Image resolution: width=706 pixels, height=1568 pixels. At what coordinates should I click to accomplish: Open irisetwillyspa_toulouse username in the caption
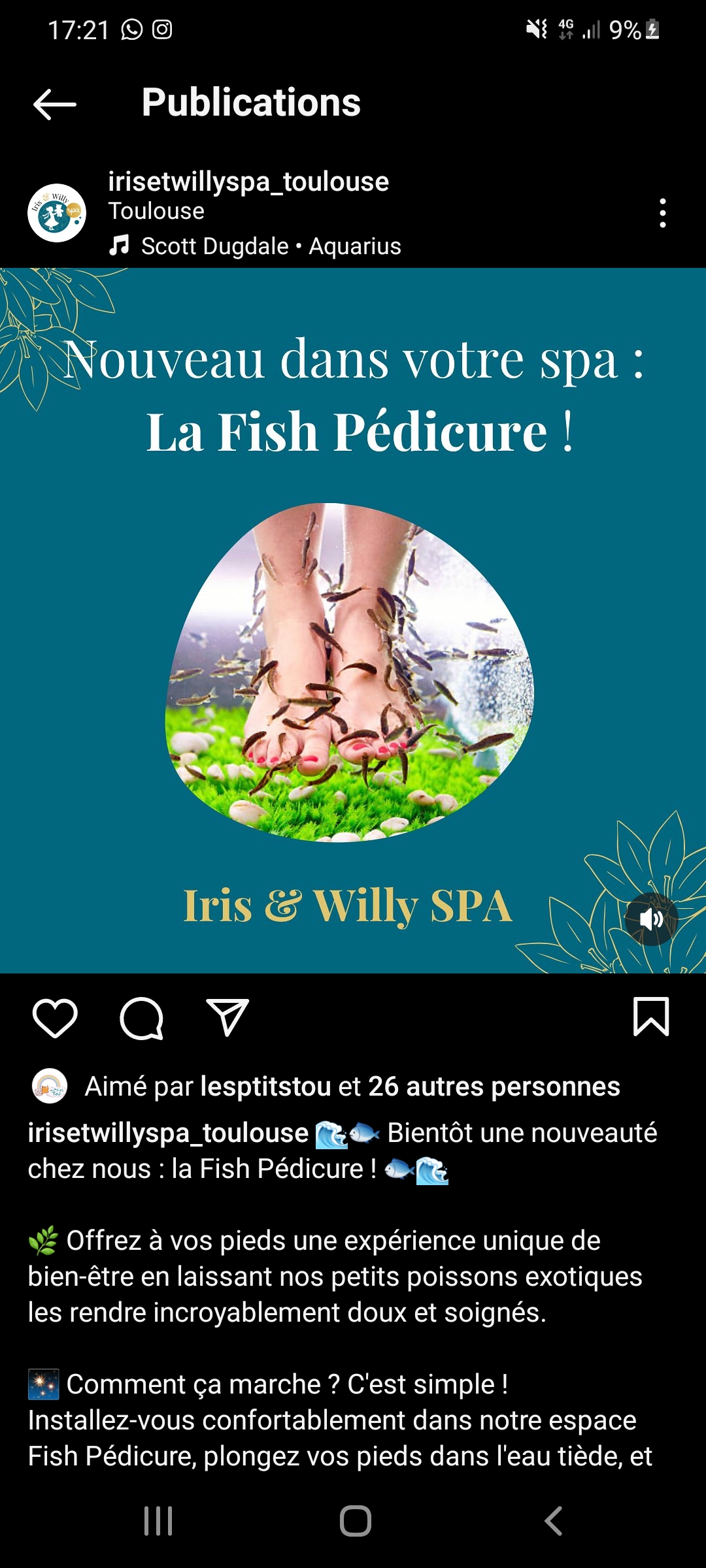168,1133
